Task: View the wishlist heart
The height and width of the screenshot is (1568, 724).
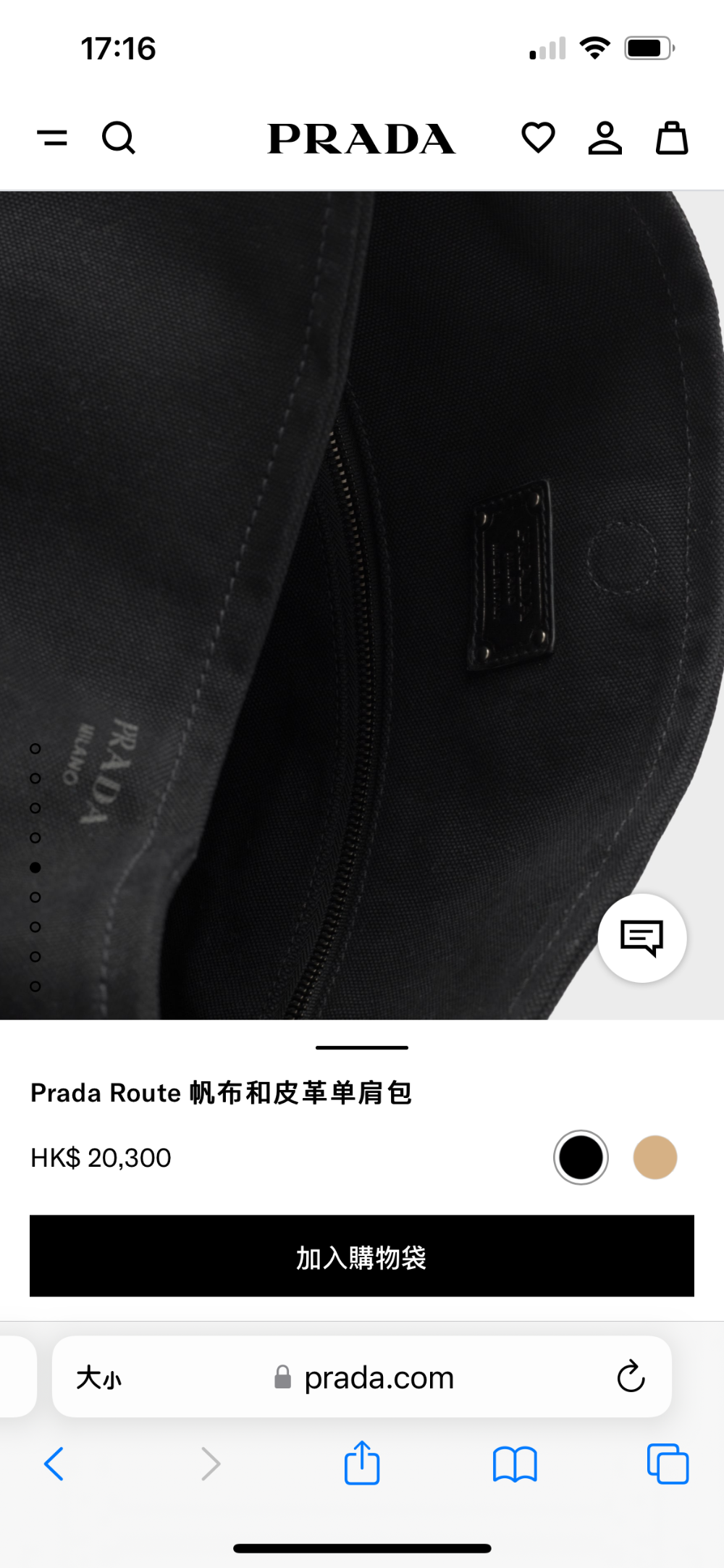Action: [x=538, y=138]
